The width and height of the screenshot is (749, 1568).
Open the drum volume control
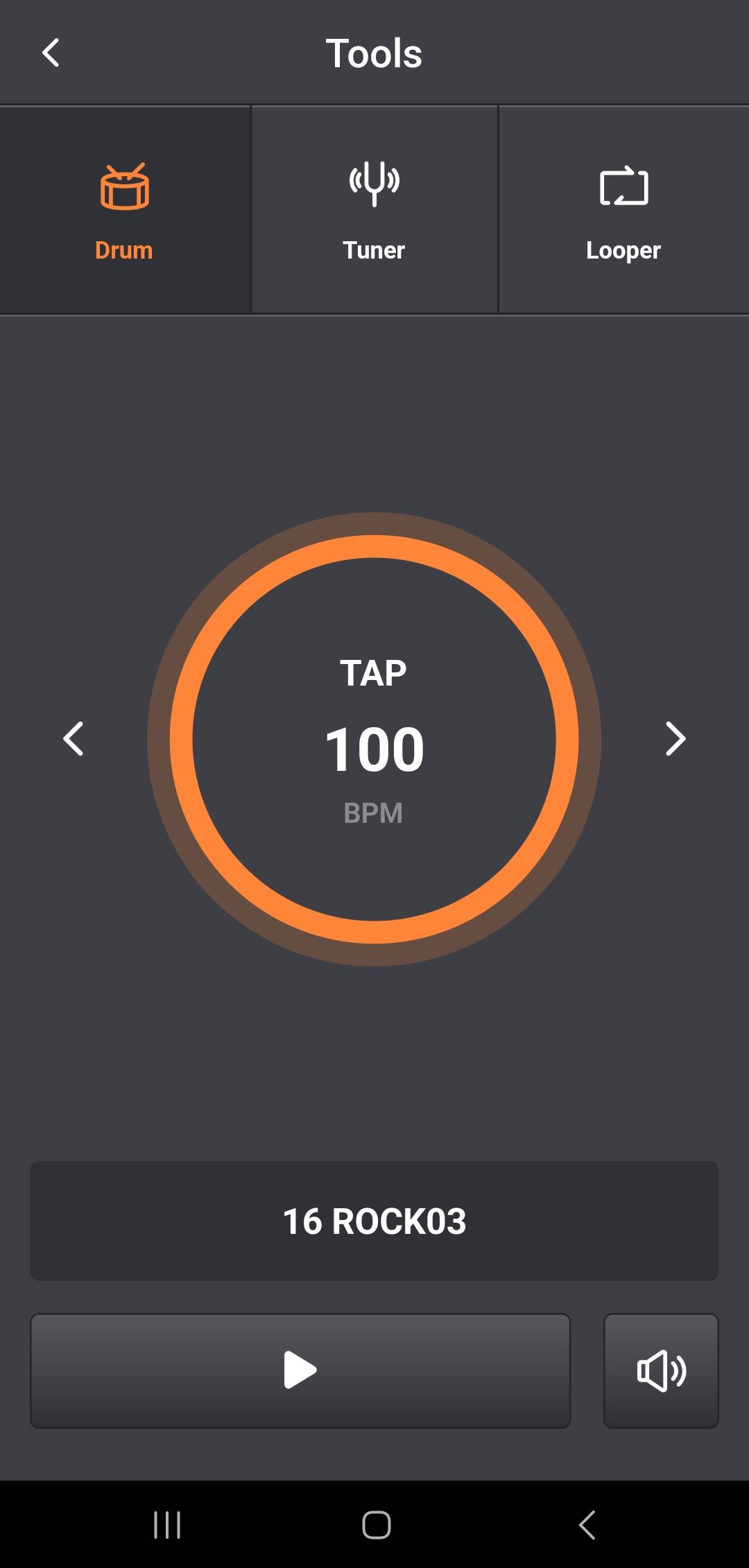661,1370
